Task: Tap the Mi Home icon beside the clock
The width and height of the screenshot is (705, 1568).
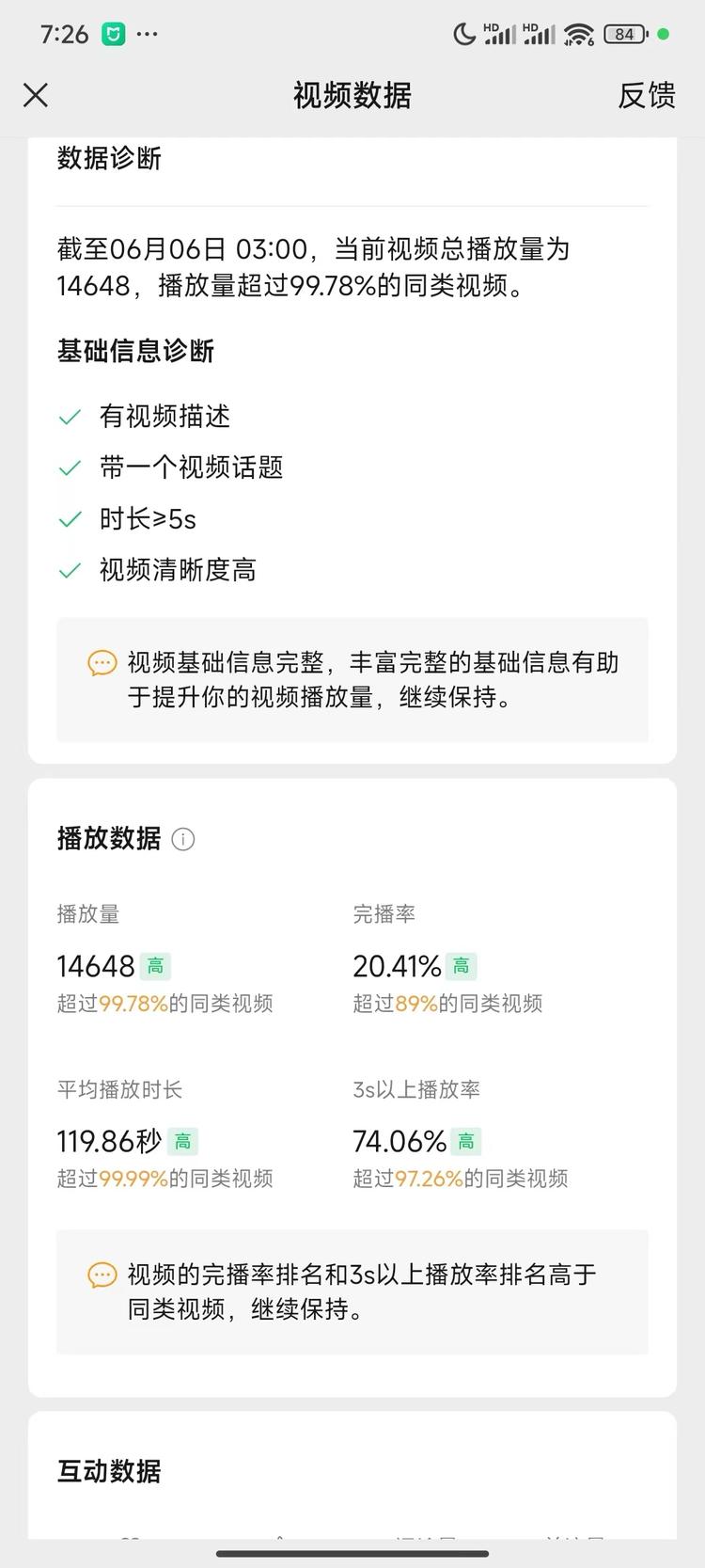Action: [x=113, y=34]
